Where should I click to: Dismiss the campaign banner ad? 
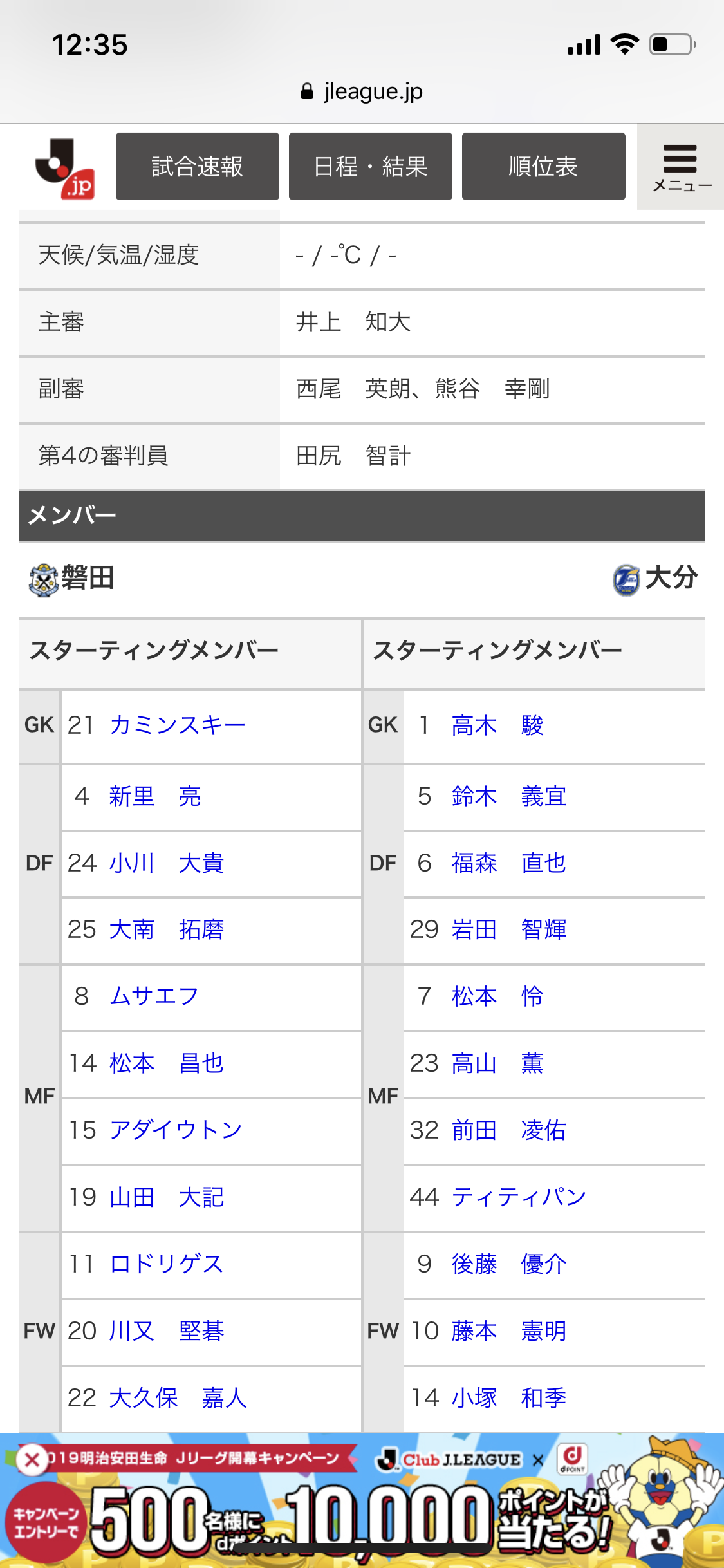pos(32,1460)
